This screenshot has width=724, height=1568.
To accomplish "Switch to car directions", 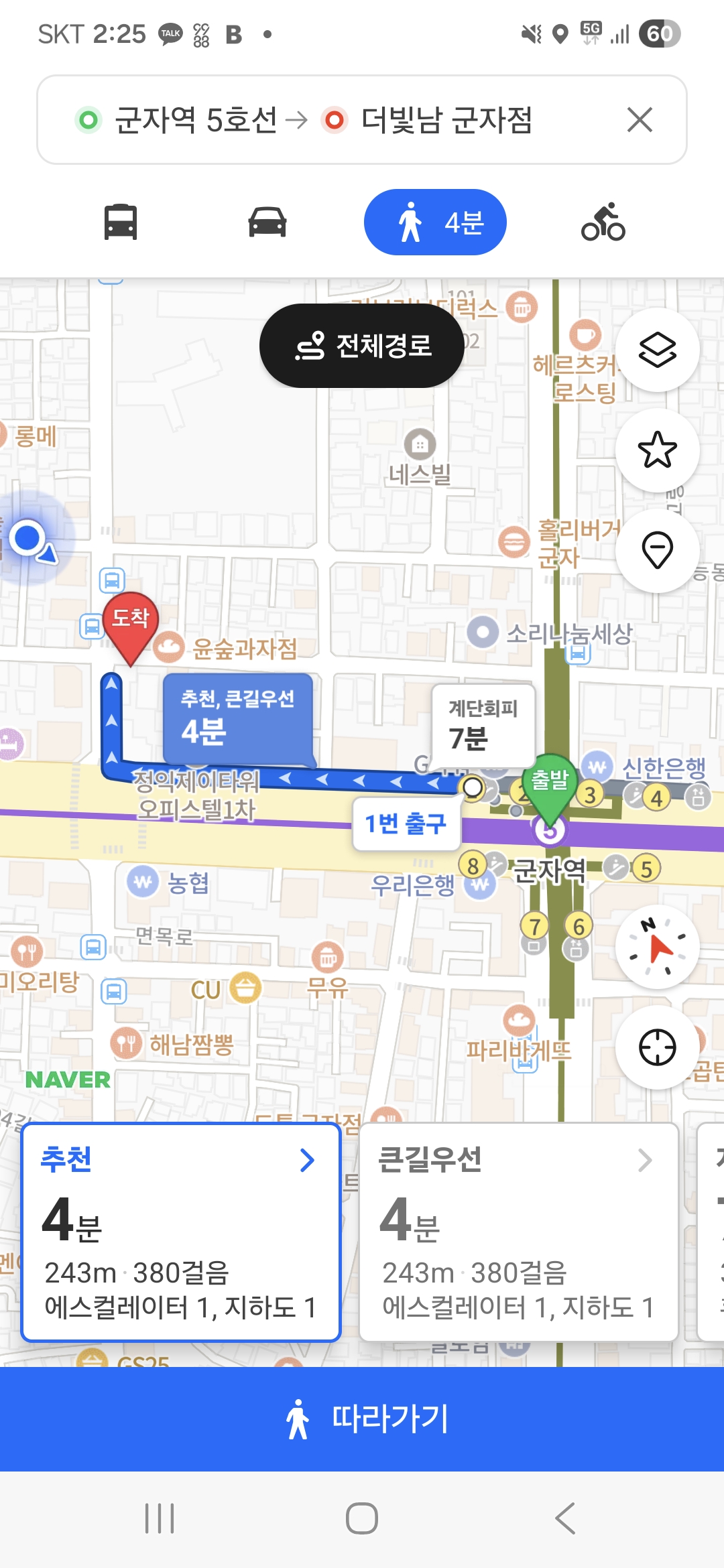I will 267,222.
